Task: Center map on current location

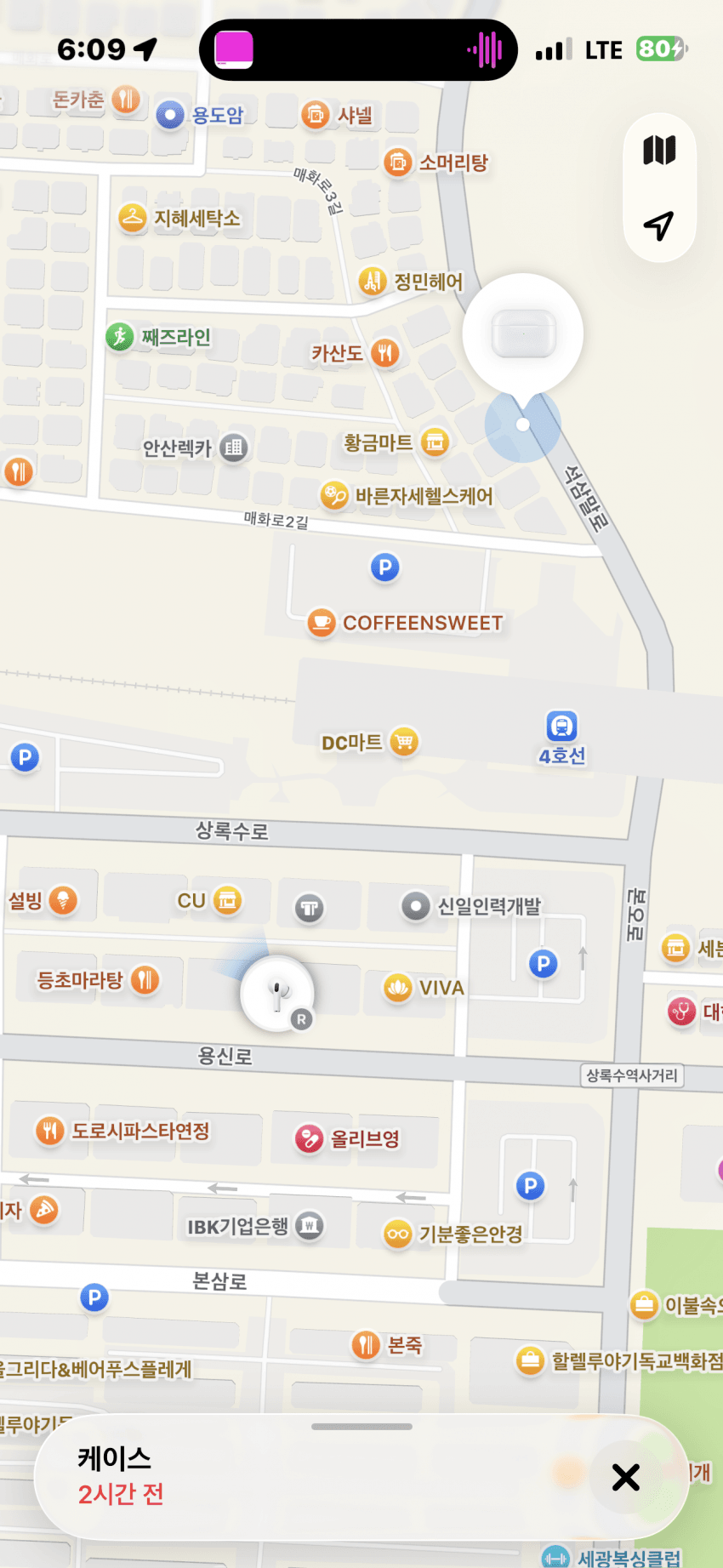Action: [x=659, y=225]
